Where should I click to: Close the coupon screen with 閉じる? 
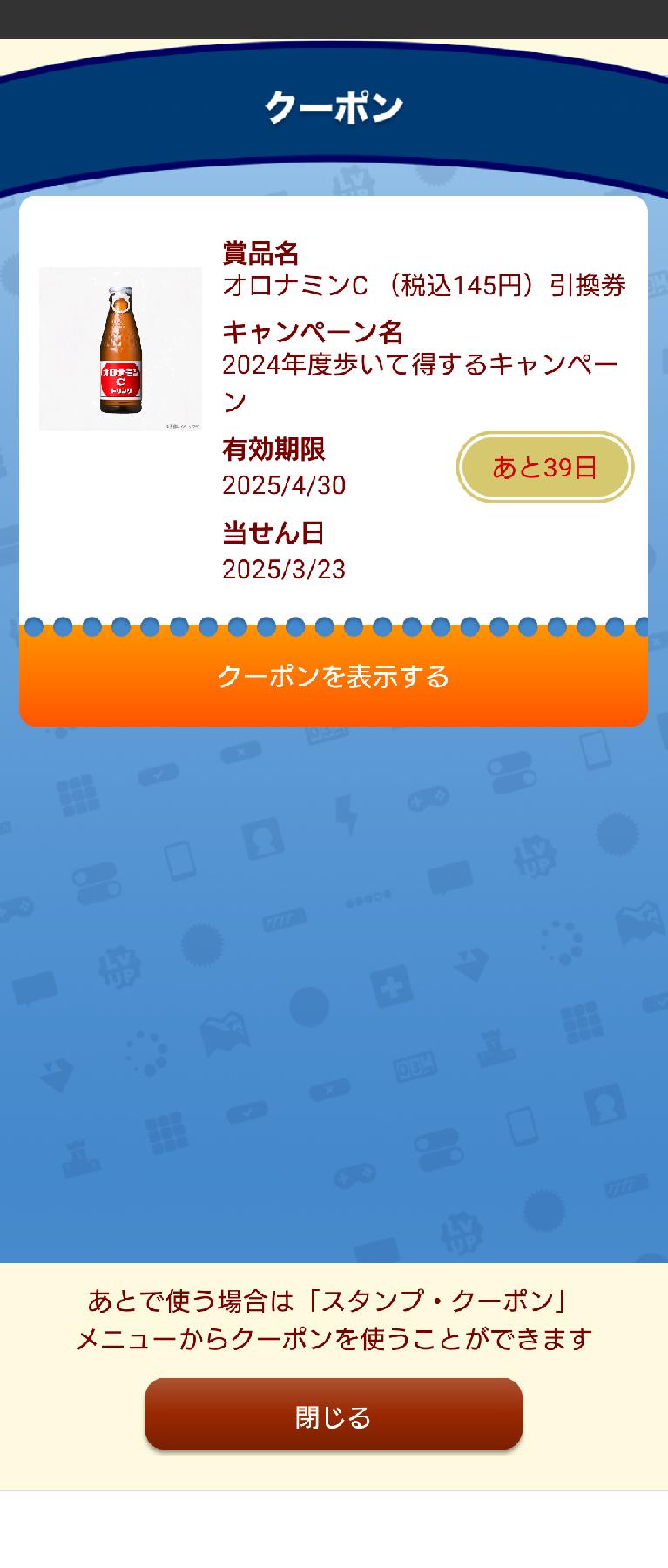[334, 1416]
